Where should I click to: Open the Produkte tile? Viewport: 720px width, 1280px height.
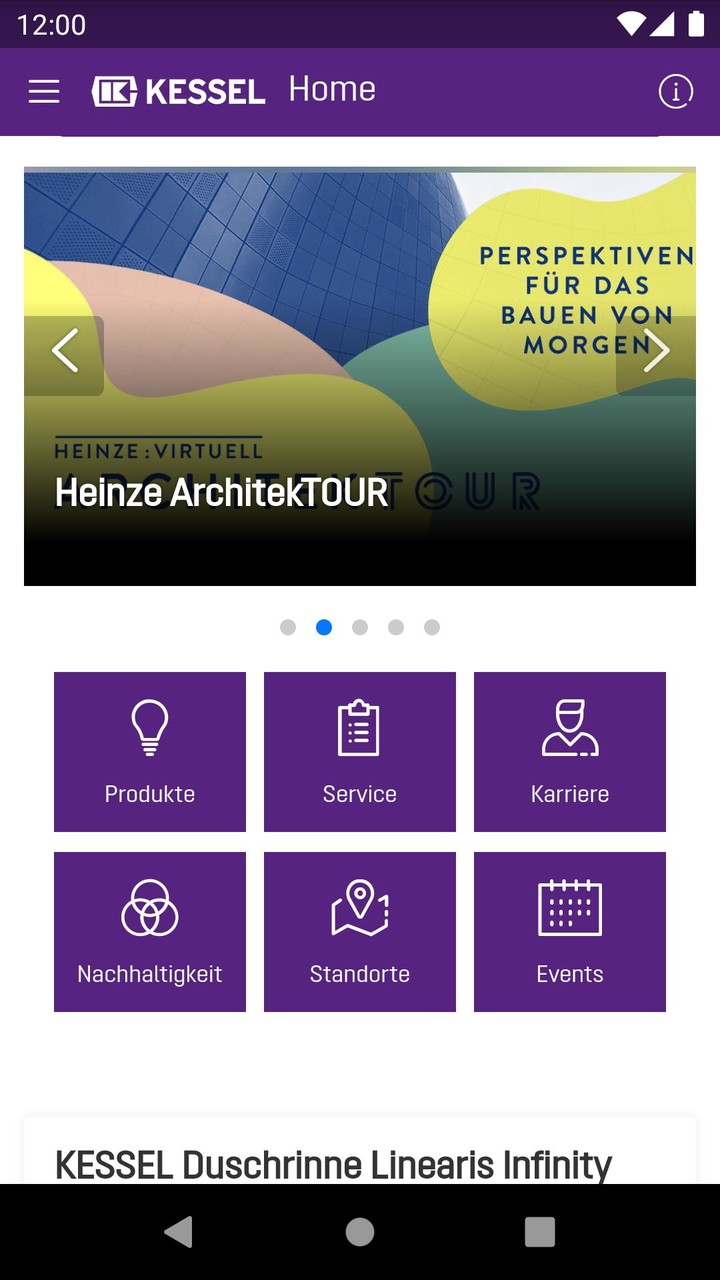150,752
